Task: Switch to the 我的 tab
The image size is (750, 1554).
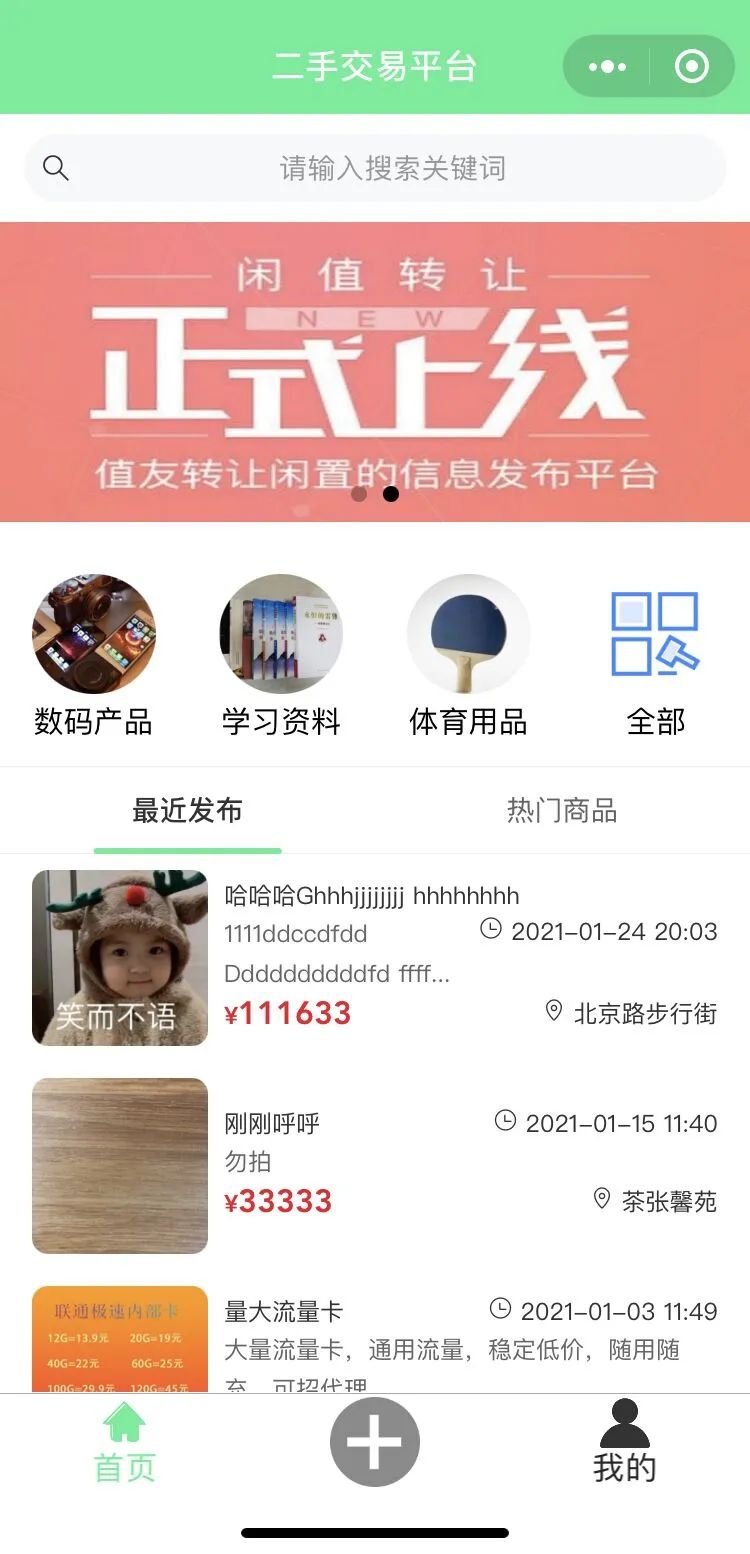Action: pos(624,1443)
